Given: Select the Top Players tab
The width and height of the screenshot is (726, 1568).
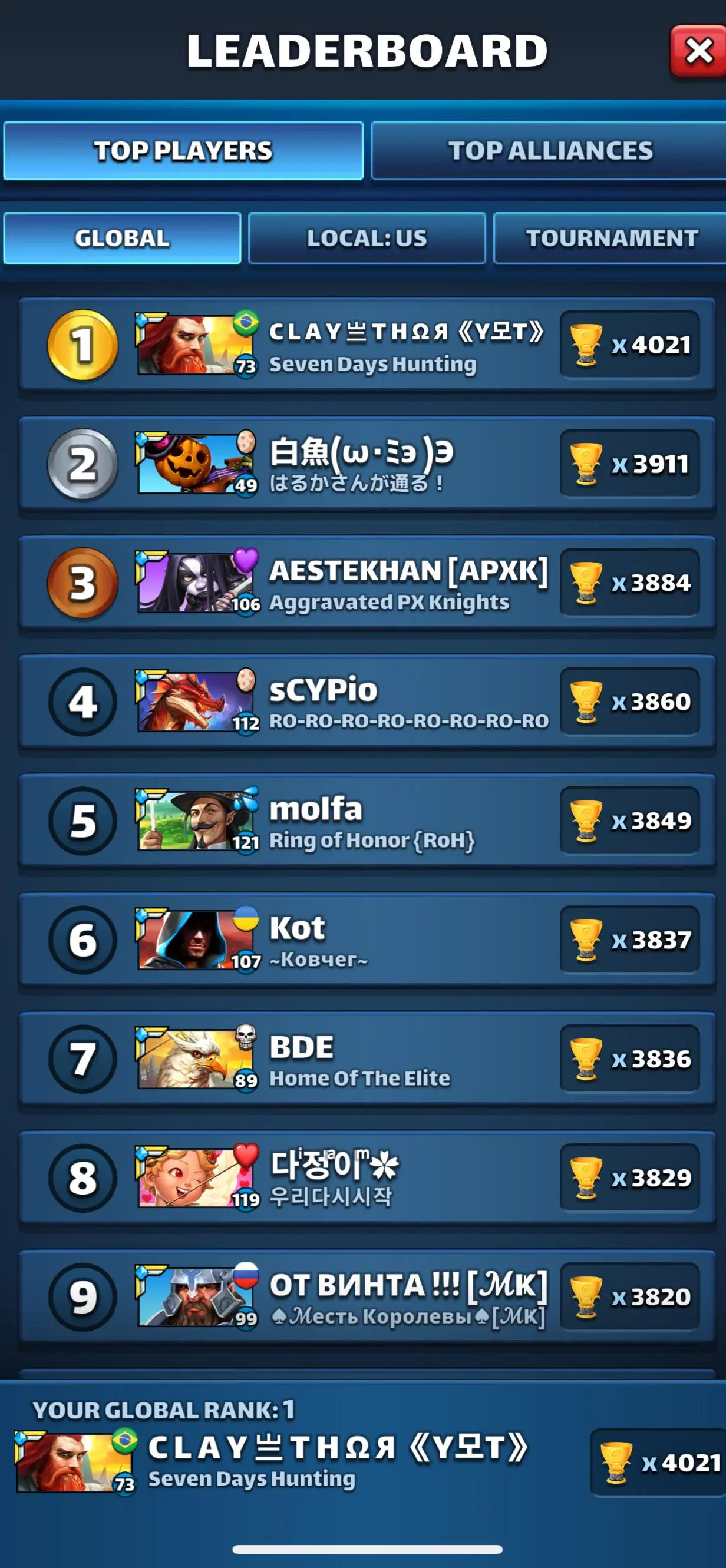Looking at the screenshot, I should [x=183, y=151].
